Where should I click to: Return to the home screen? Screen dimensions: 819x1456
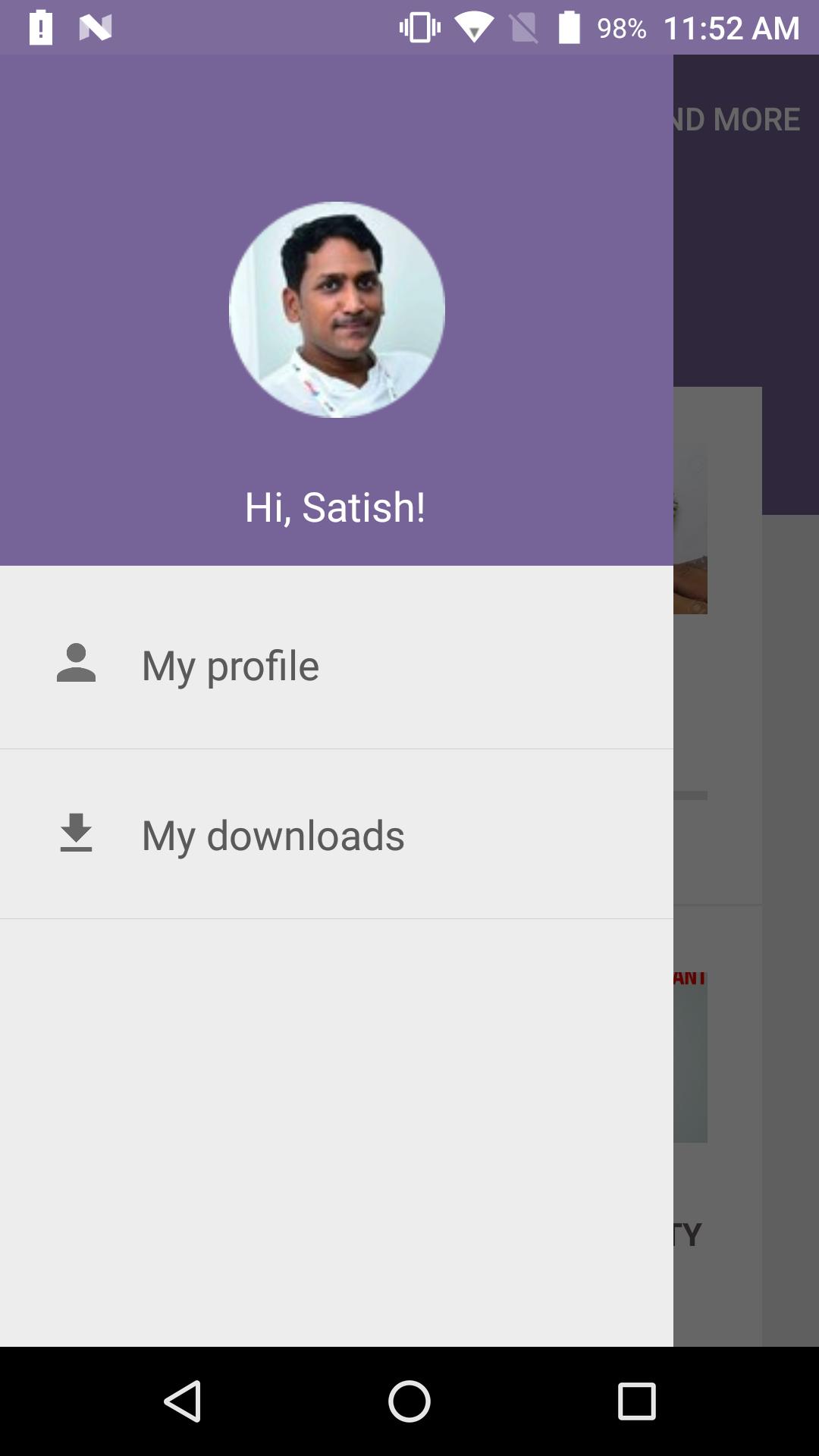(409, 1401)
